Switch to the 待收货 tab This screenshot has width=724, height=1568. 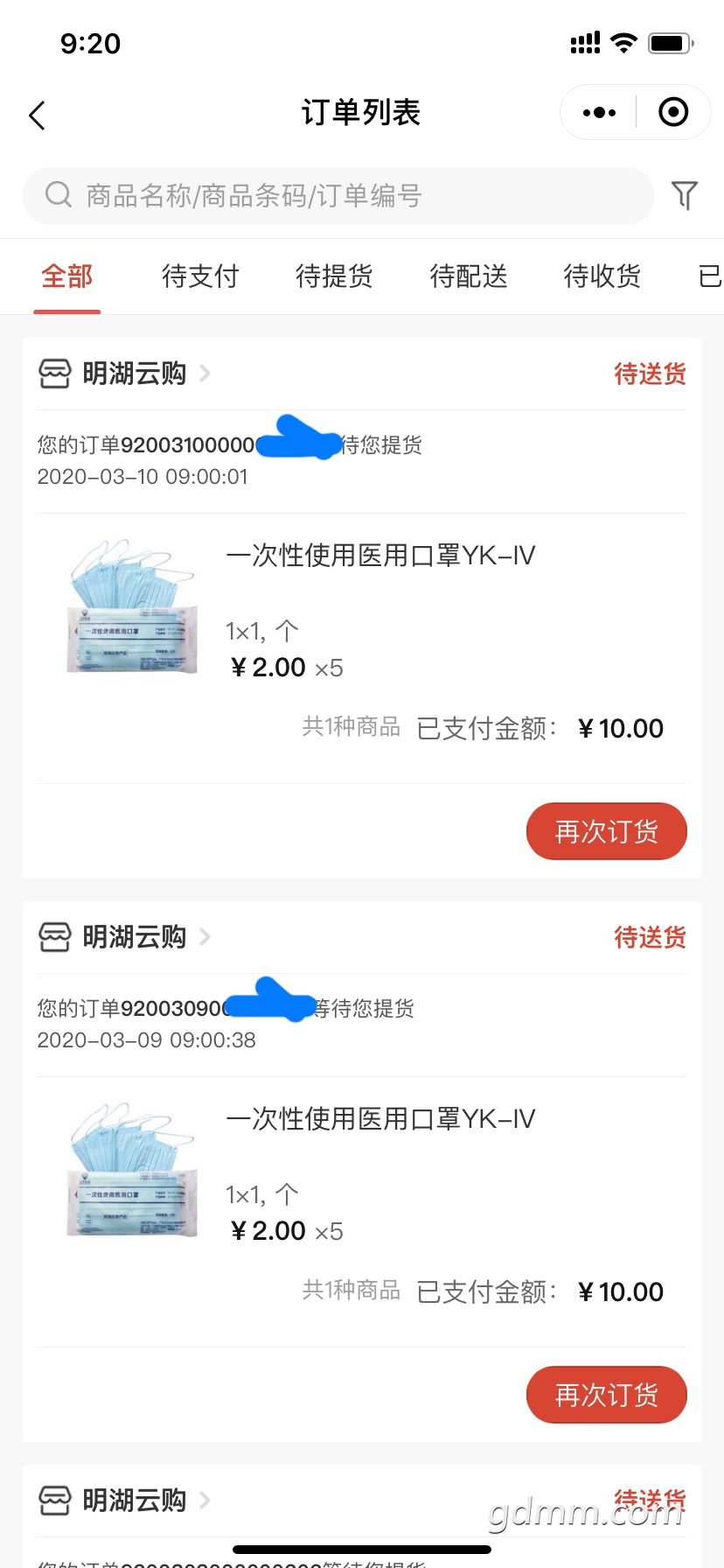(602, 276)
